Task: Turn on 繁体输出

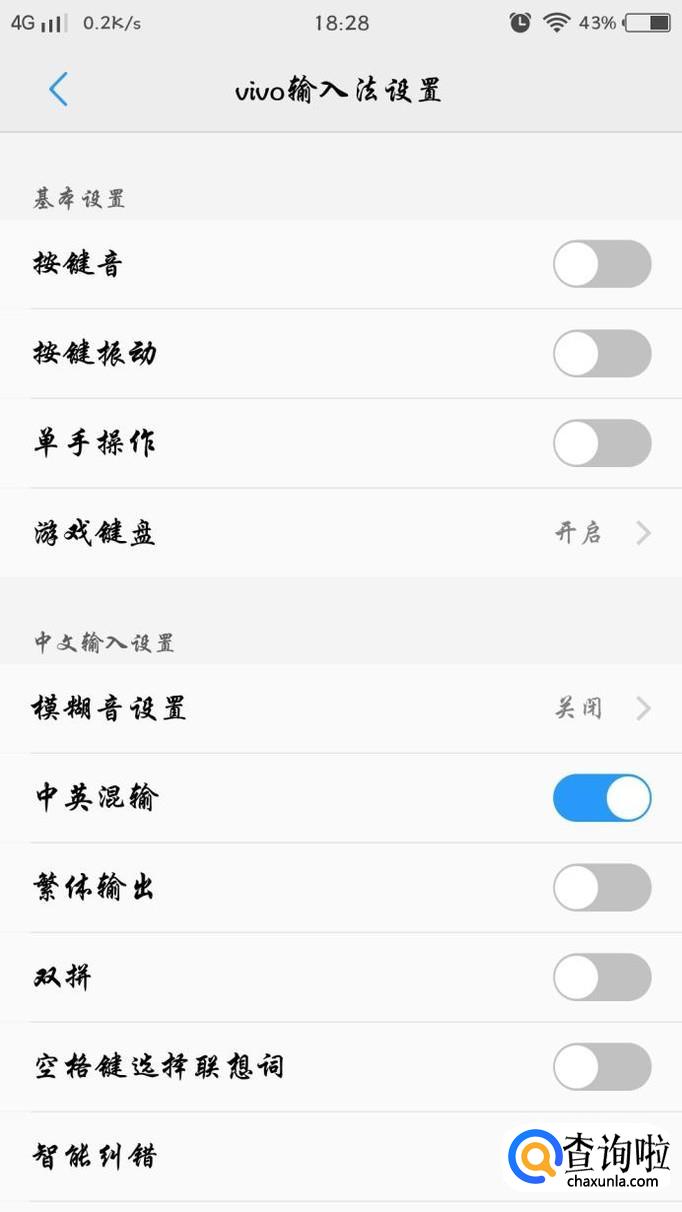Action: (x=602, y=888)
